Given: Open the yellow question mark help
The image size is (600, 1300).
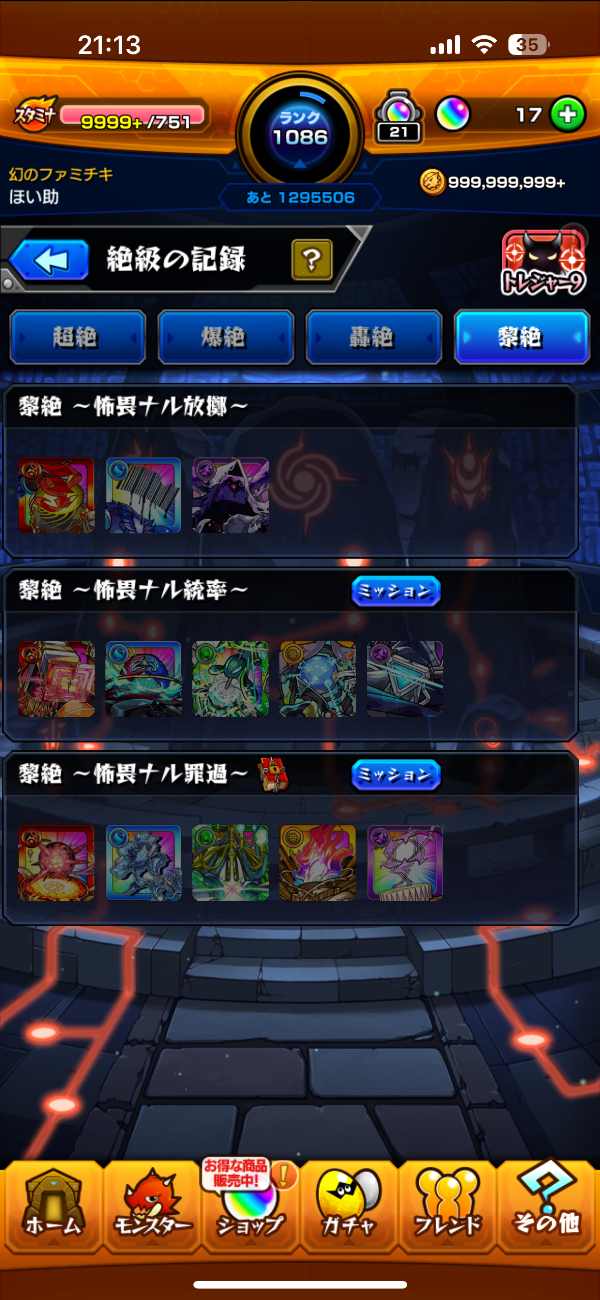Looking at the screenshot, I should pos(312,261).
